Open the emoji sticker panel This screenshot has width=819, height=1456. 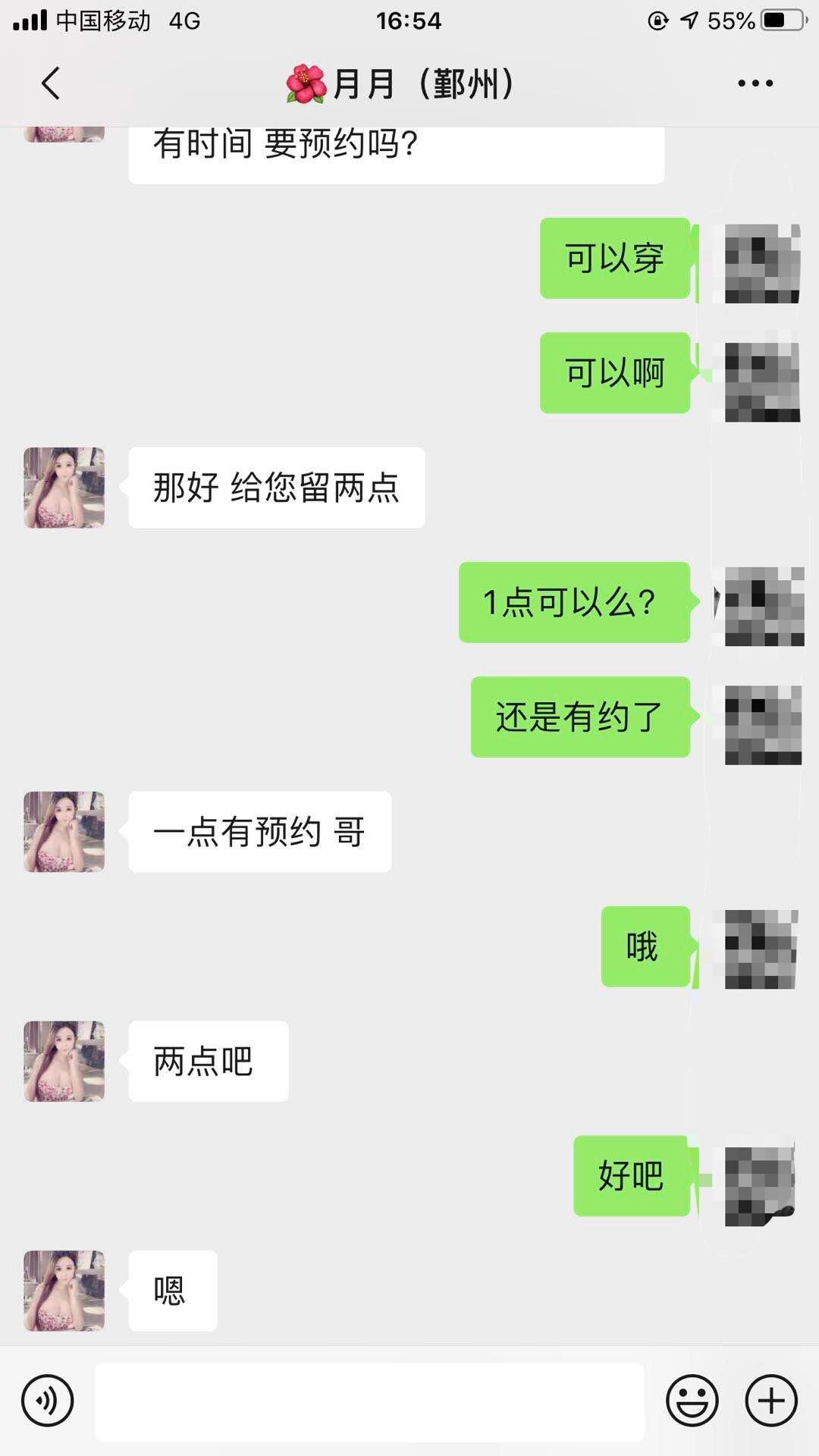(692, 1401)
